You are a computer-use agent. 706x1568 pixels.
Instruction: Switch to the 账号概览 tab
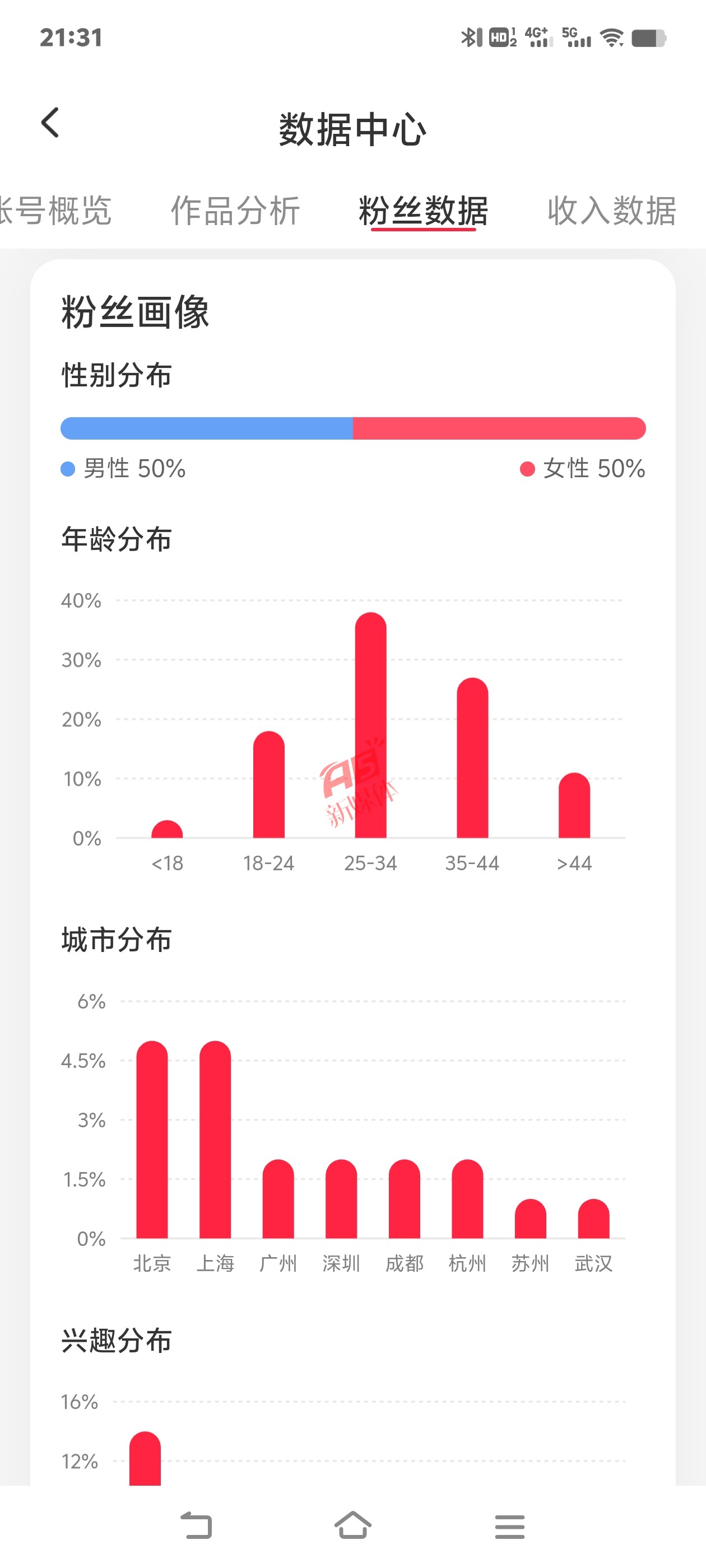pos(55,211)
